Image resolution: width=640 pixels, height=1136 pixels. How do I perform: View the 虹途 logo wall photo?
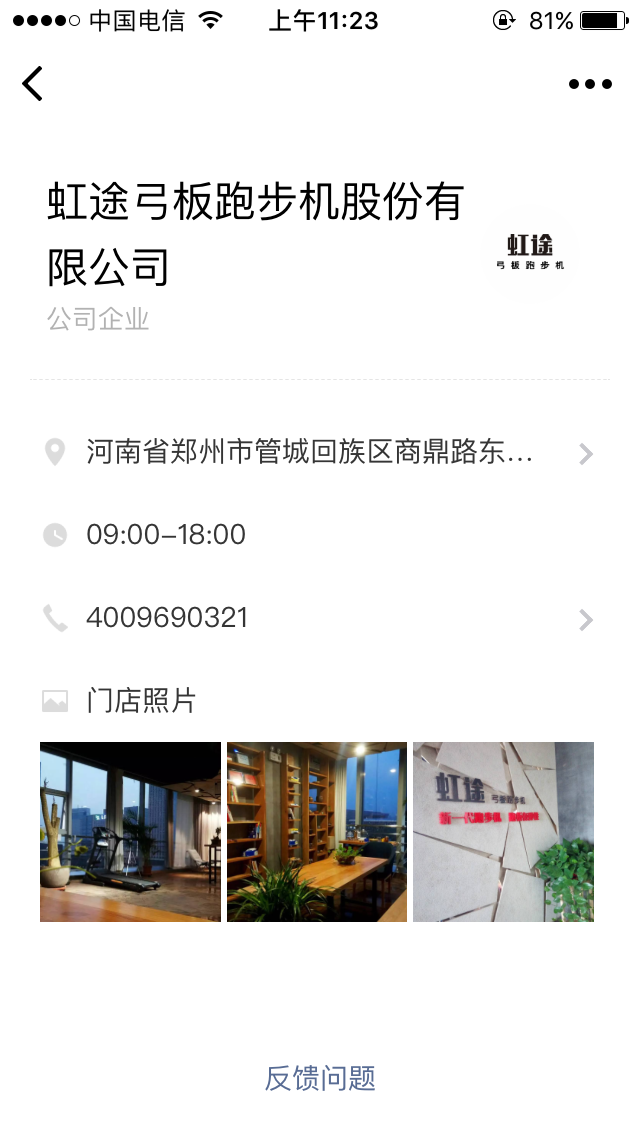click(x=503, y=832)
